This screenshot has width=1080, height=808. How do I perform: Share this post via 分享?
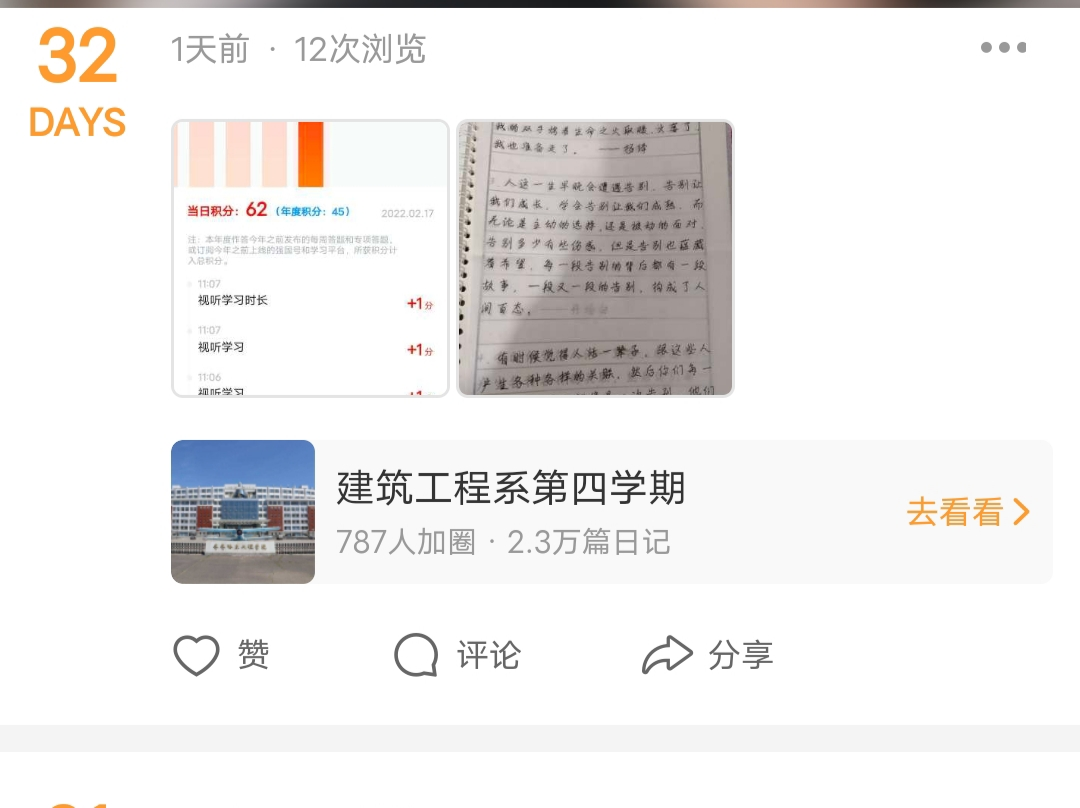(707, 655)
